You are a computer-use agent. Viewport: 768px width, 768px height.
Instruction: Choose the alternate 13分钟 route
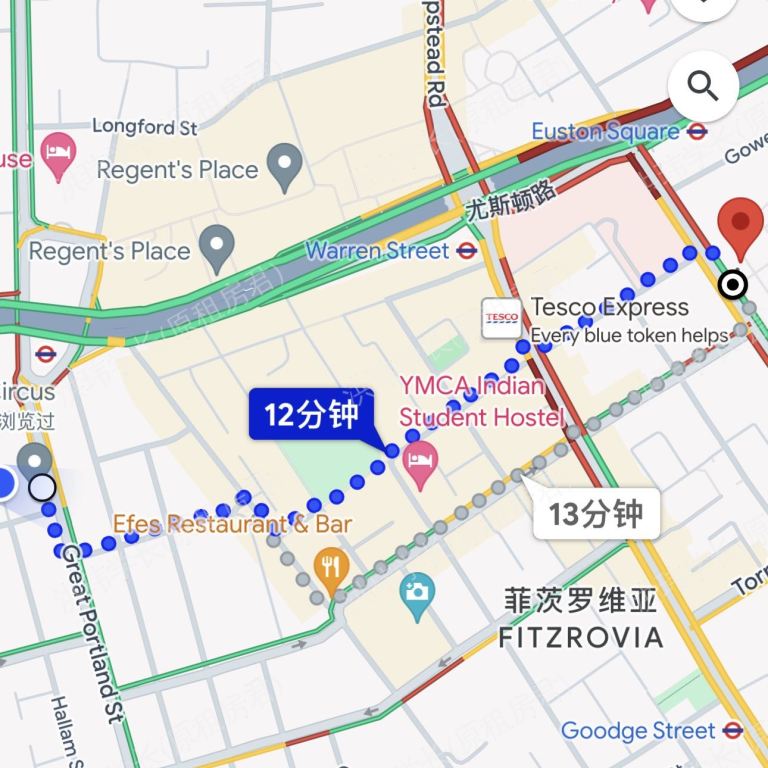coord(595,514)
